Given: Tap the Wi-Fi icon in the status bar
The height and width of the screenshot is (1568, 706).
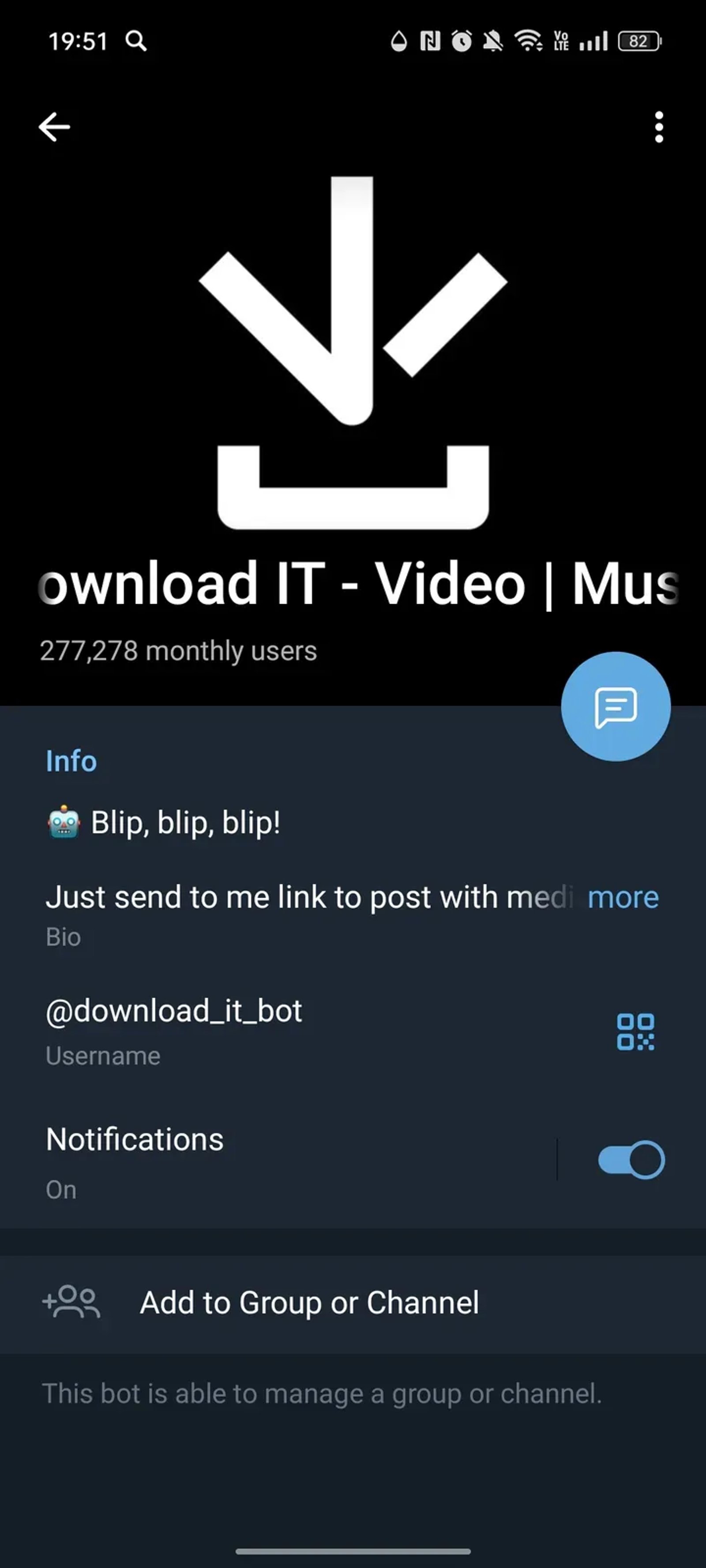Looking at the screenshot, I should coord(528,41).
